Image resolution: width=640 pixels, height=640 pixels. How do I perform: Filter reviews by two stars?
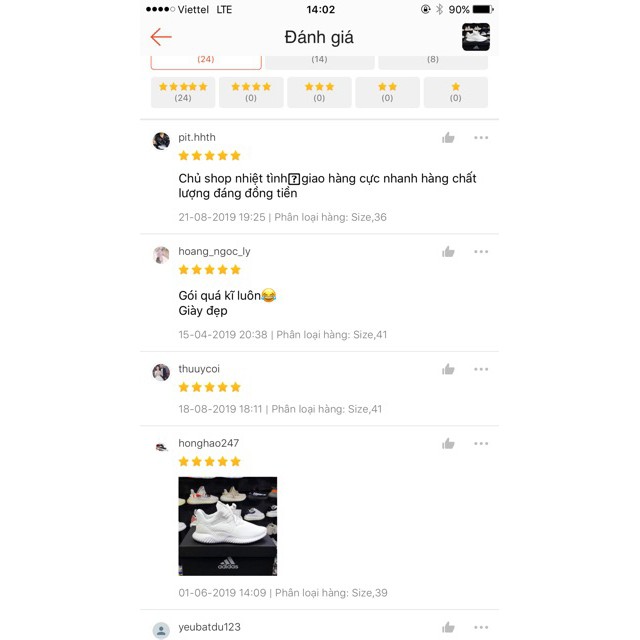pos(387,92)
